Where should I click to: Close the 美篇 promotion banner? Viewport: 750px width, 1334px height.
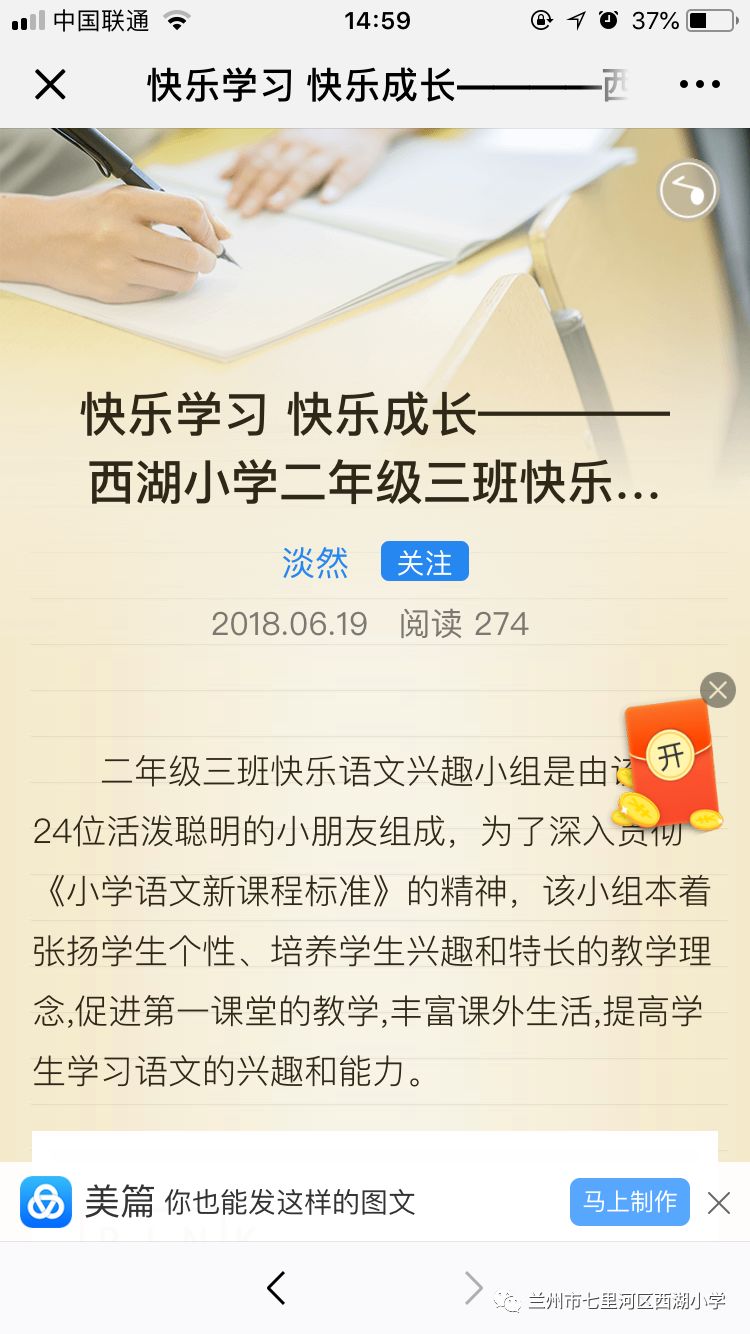pyautogui.click(x=719, y=1203)
